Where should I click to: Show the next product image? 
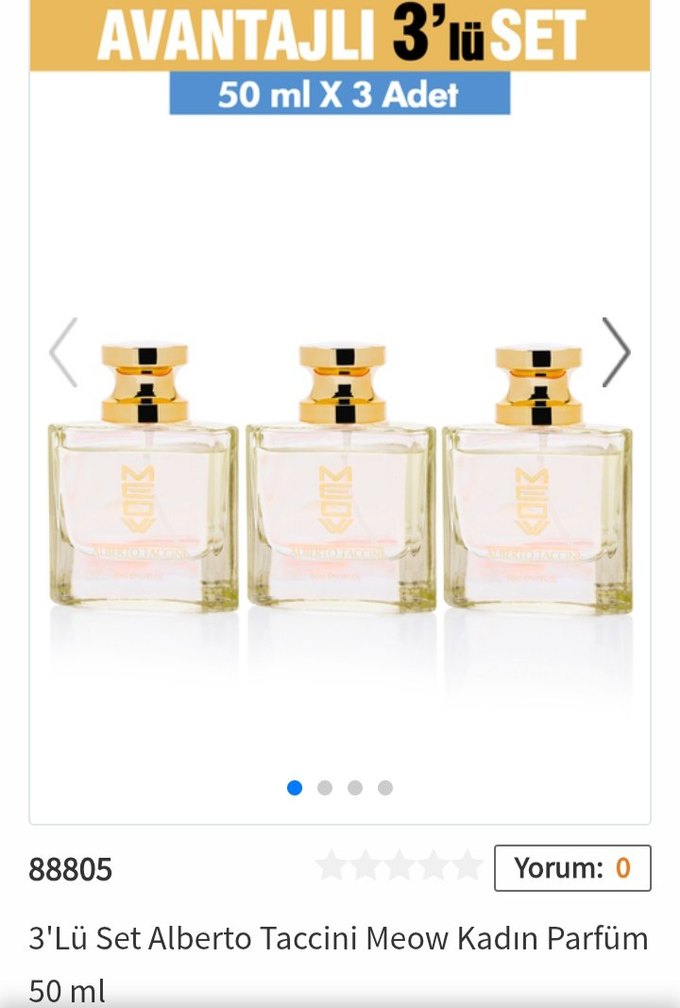[616, 352]
